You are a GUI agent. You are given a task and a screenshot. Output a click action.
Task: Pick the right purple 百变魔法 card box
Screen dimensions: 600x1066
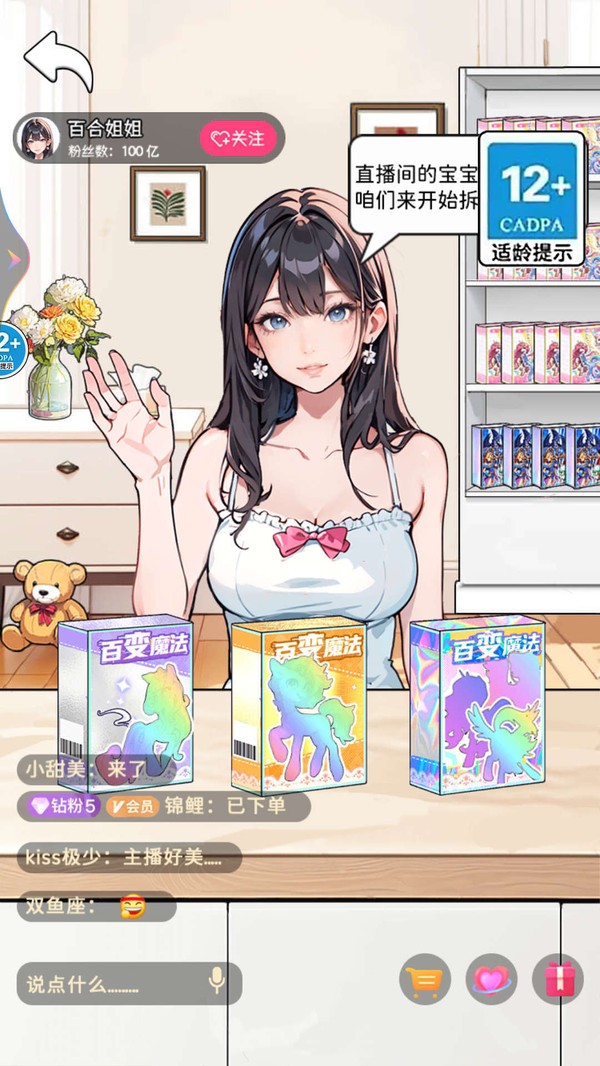pos(480,700)
